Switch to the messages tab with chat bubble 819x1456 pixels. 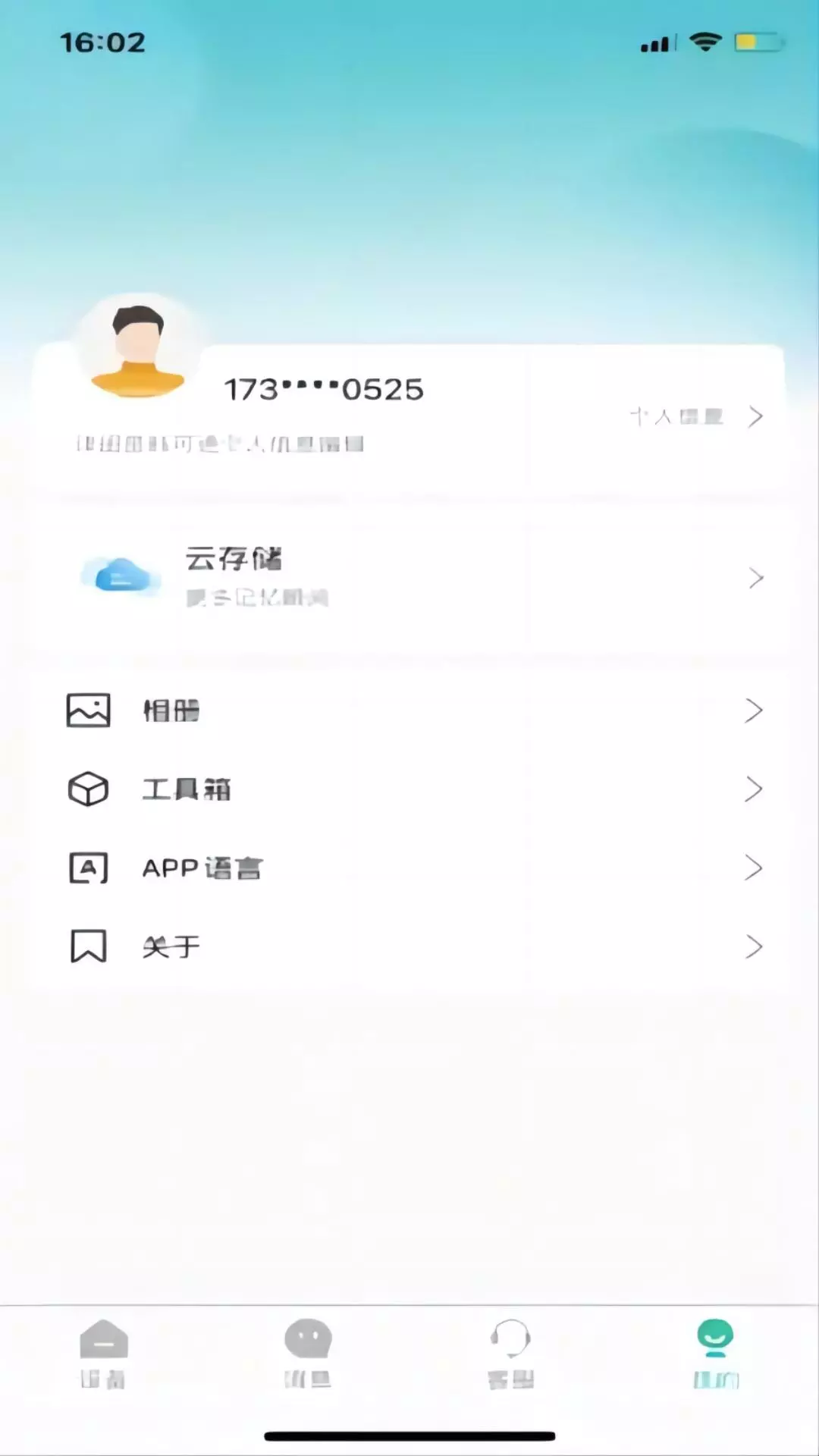[x=307, y=1354]
